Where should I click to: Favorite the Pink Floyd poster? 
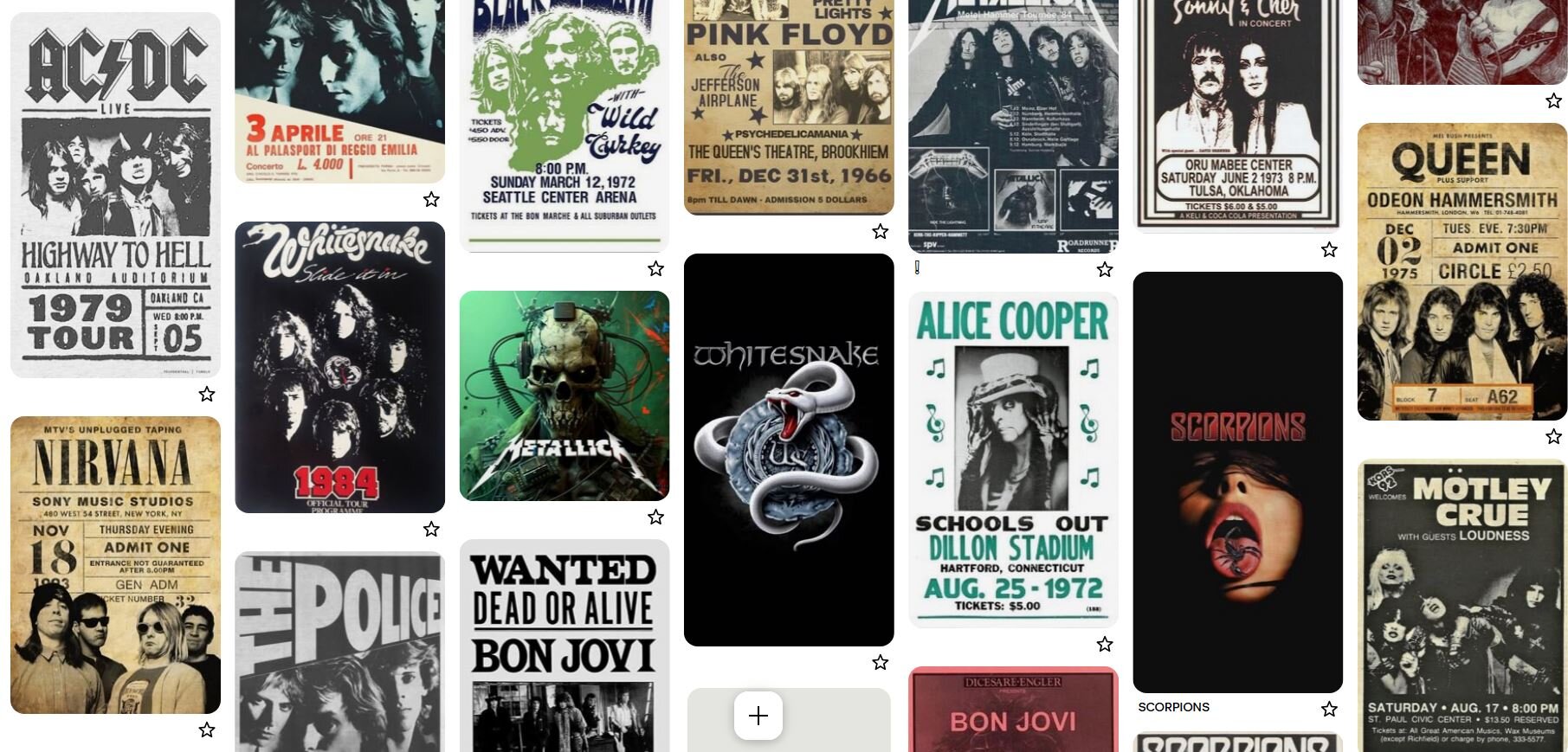881,232
